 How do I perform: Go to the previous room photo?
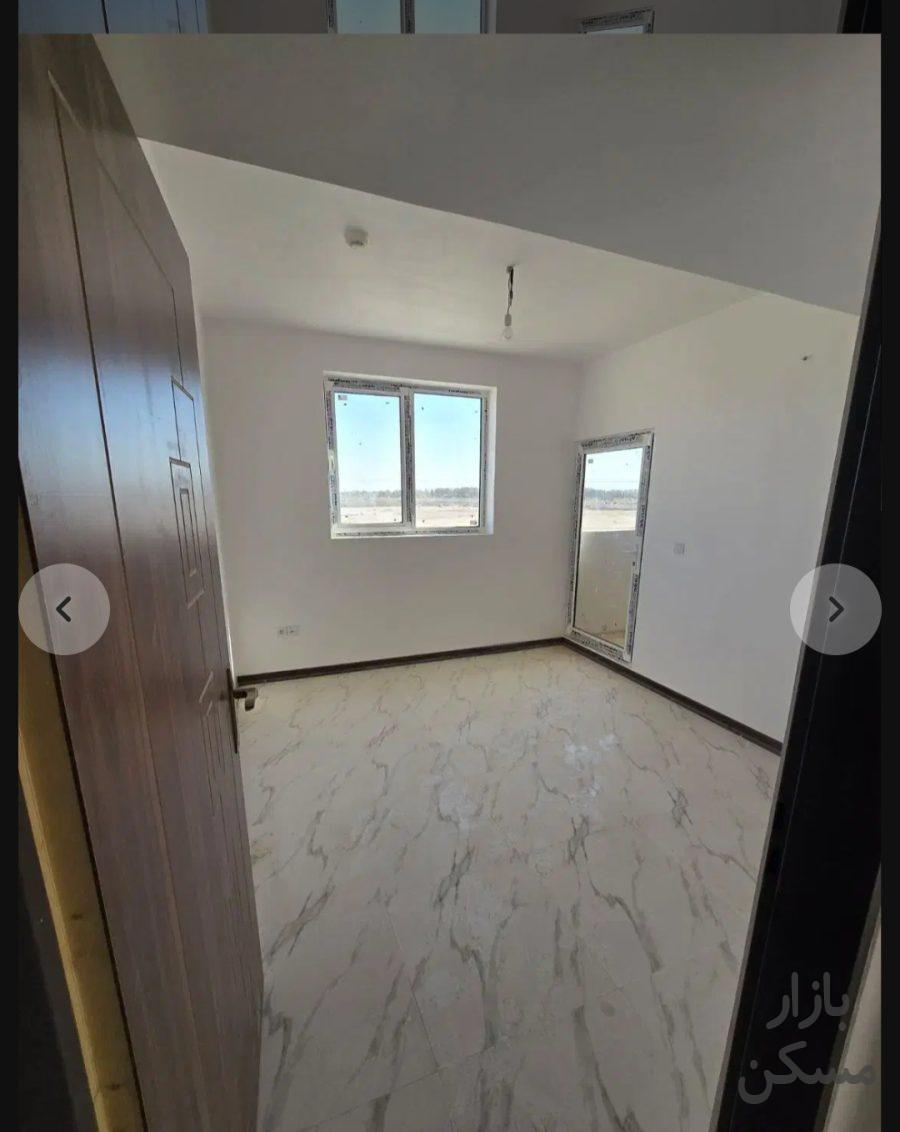coord(64,609)
